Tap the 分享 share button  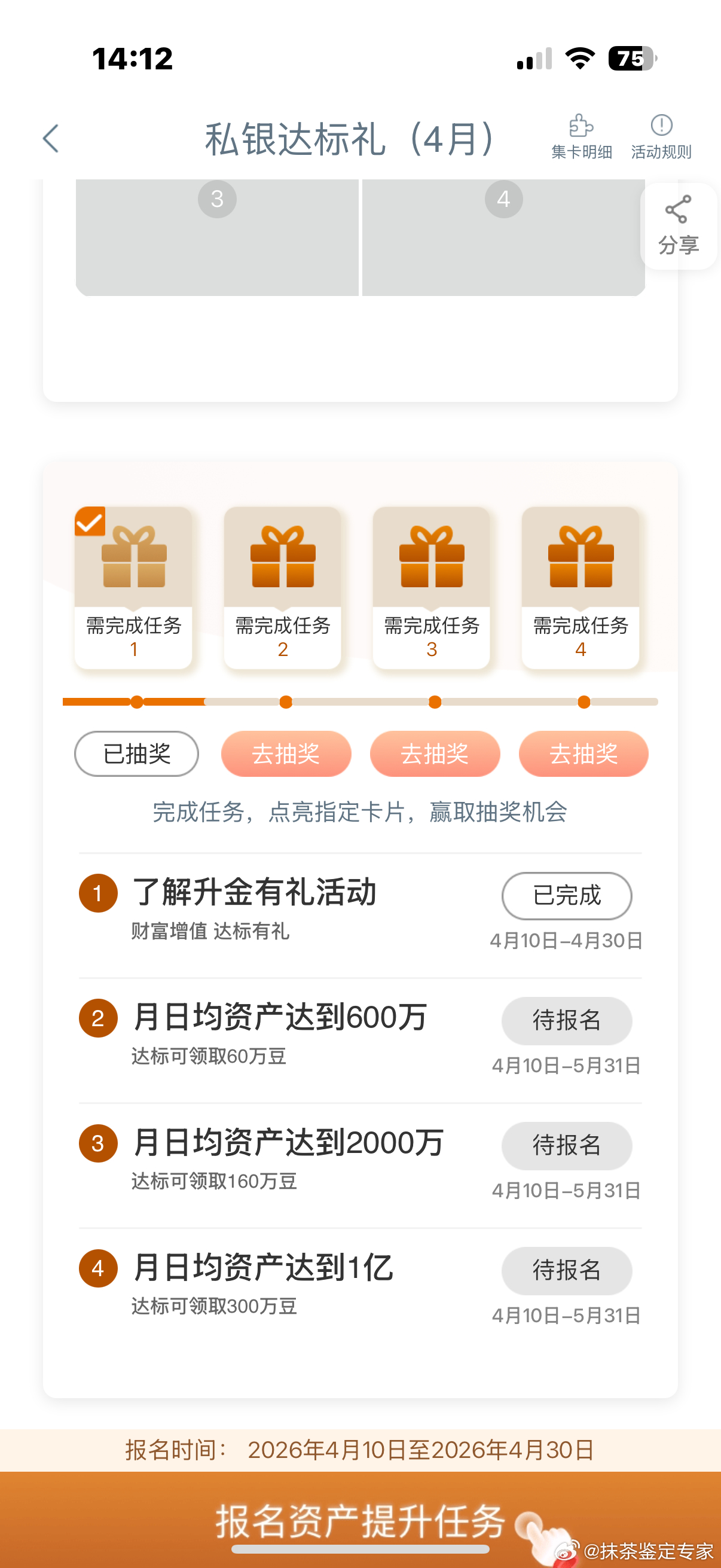(678, 226)
